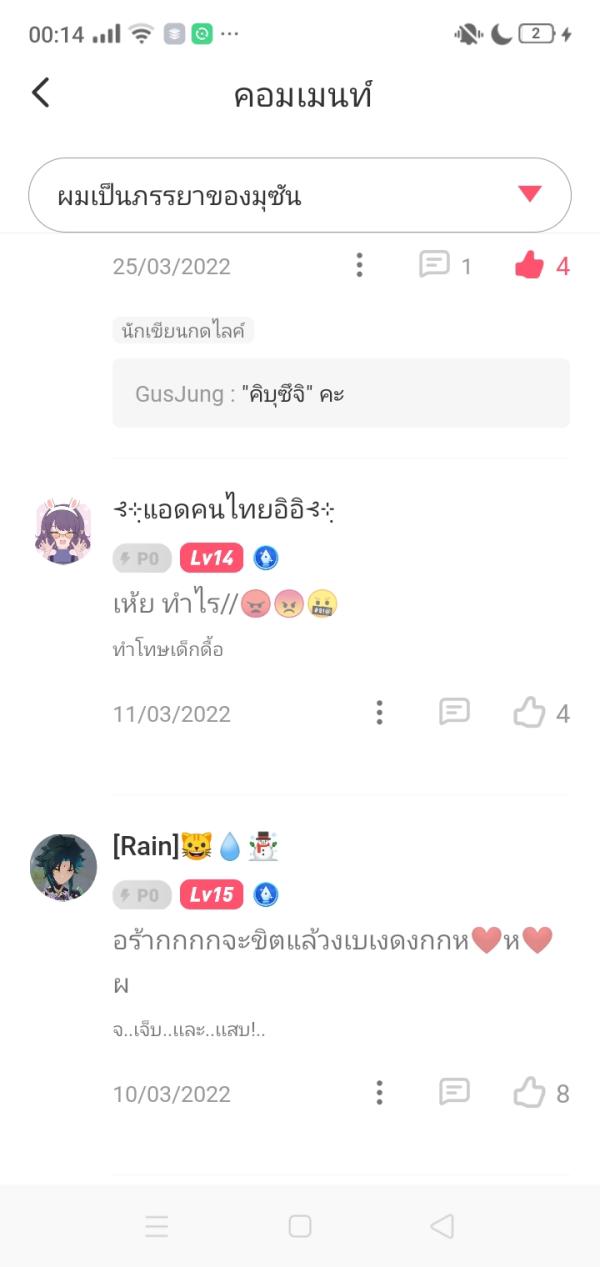
Task: Open recent apps from navigation bar
Action: [x=156, y=1226]
